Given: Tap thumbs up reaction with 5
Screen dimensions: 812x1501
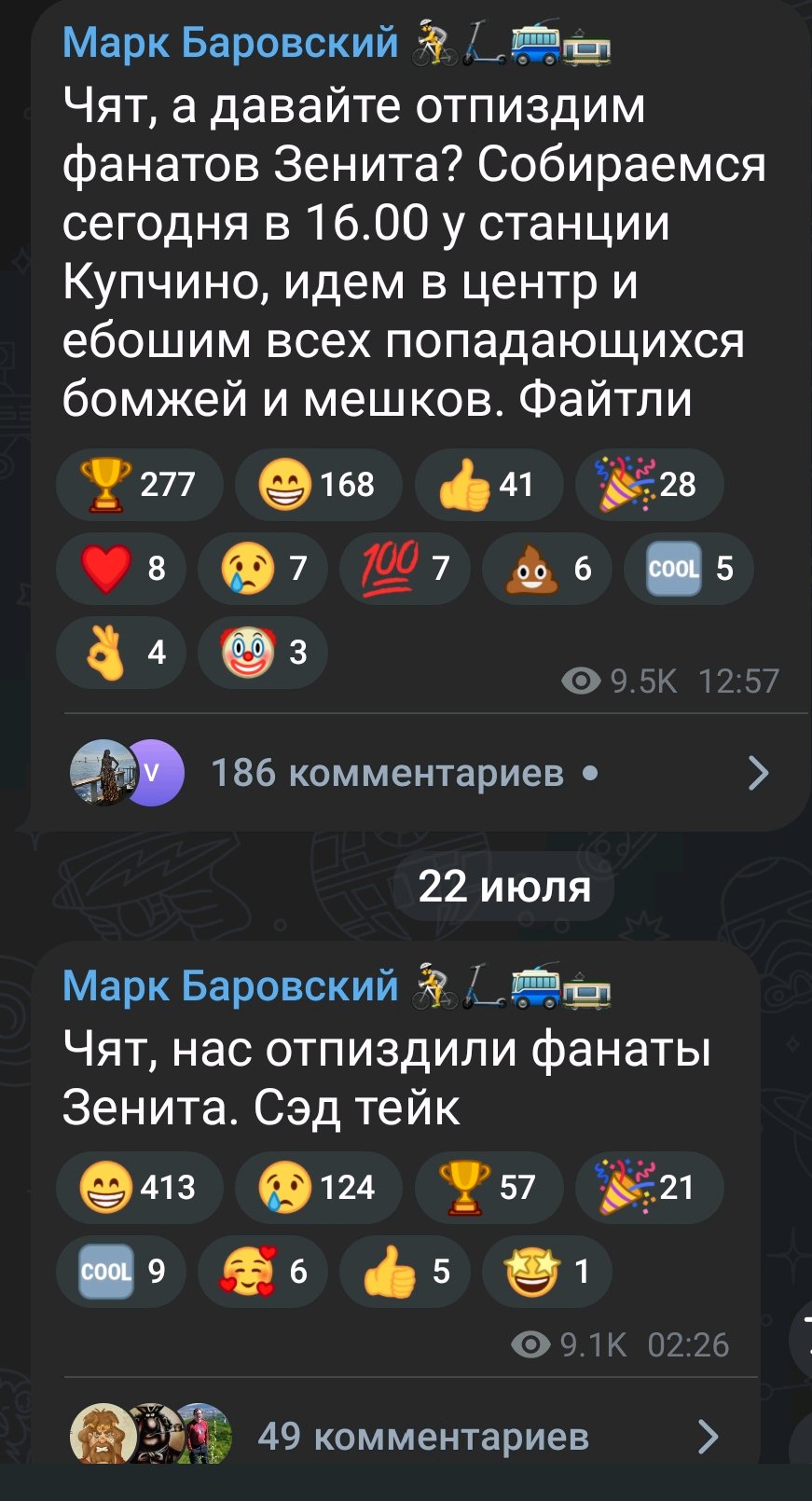Looking at the screenshot, I should point(405,1271).
